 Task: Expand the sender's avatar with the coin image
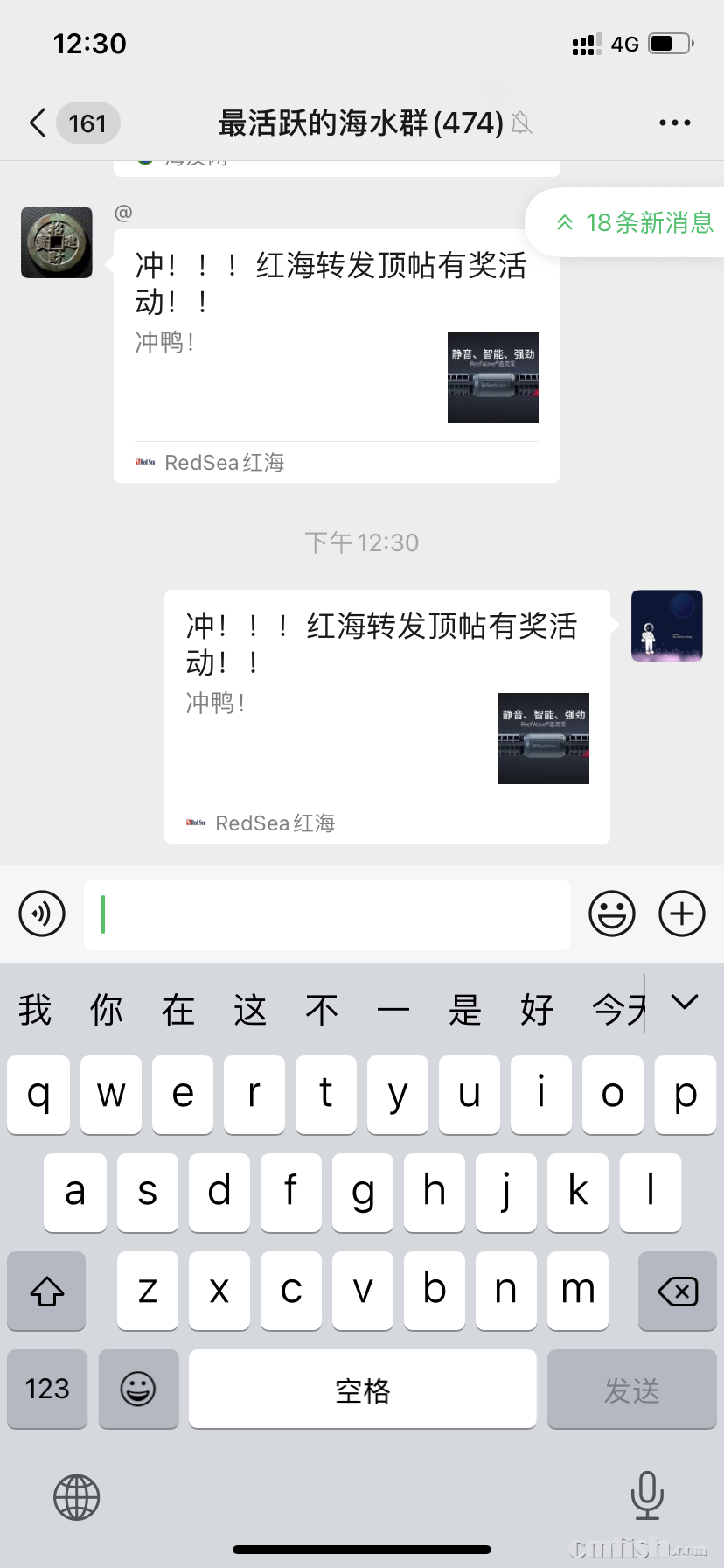(56, 242)
